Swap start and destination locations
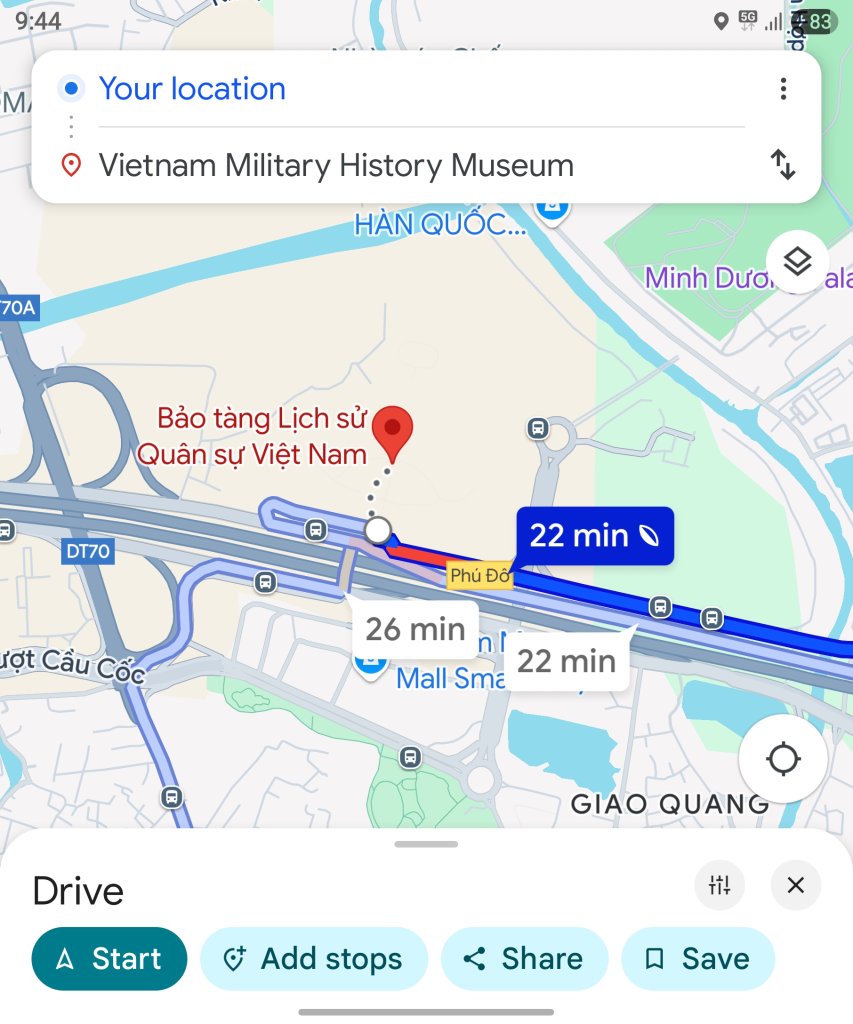853x1024 pixels. [x=783, y=165]
